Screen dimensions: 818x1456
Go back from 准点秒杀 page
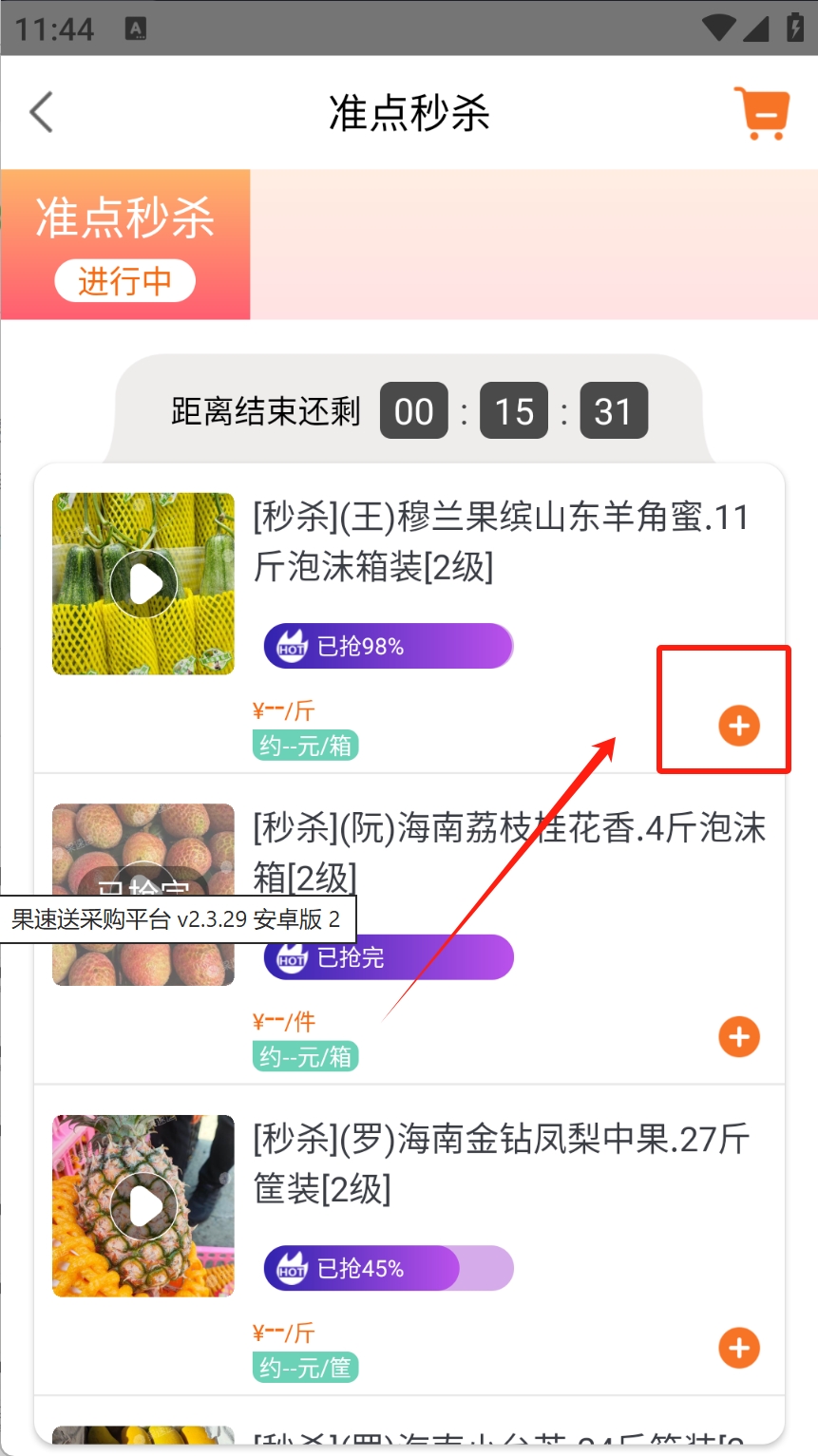pos(41,113)
